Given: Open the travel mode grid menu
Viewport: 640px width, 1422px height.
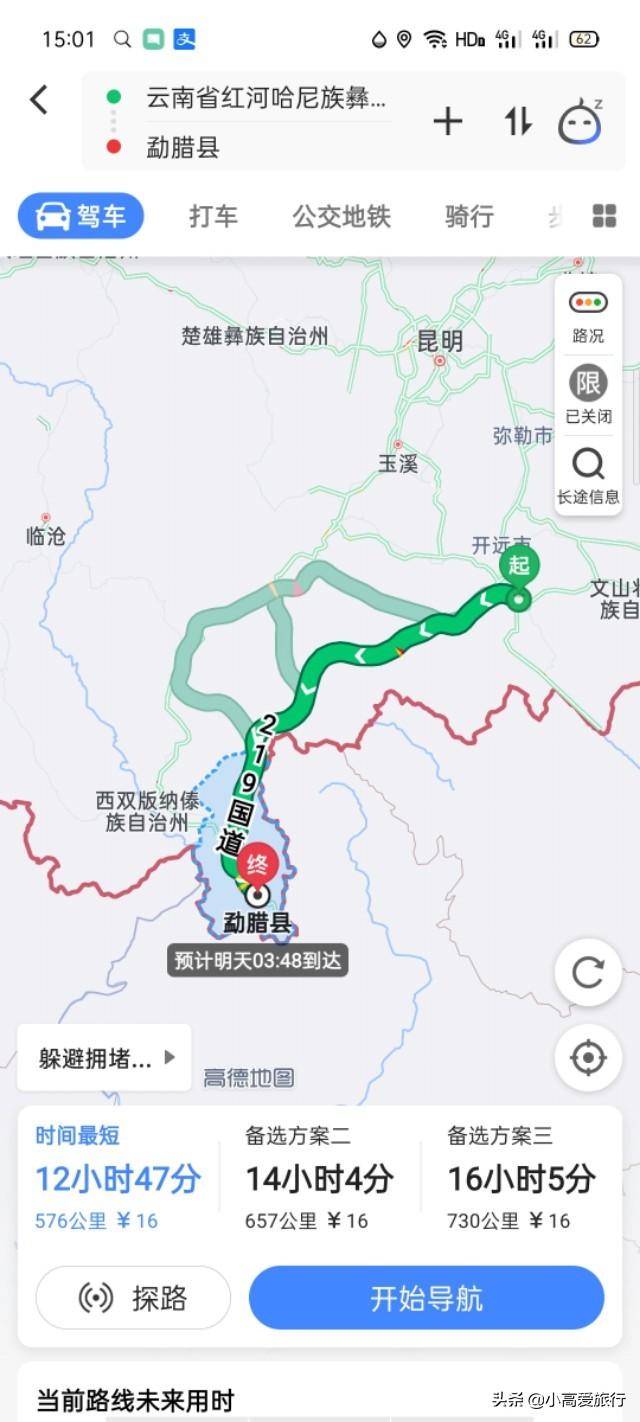Looking at the screenshot, I should pos(604,216).
